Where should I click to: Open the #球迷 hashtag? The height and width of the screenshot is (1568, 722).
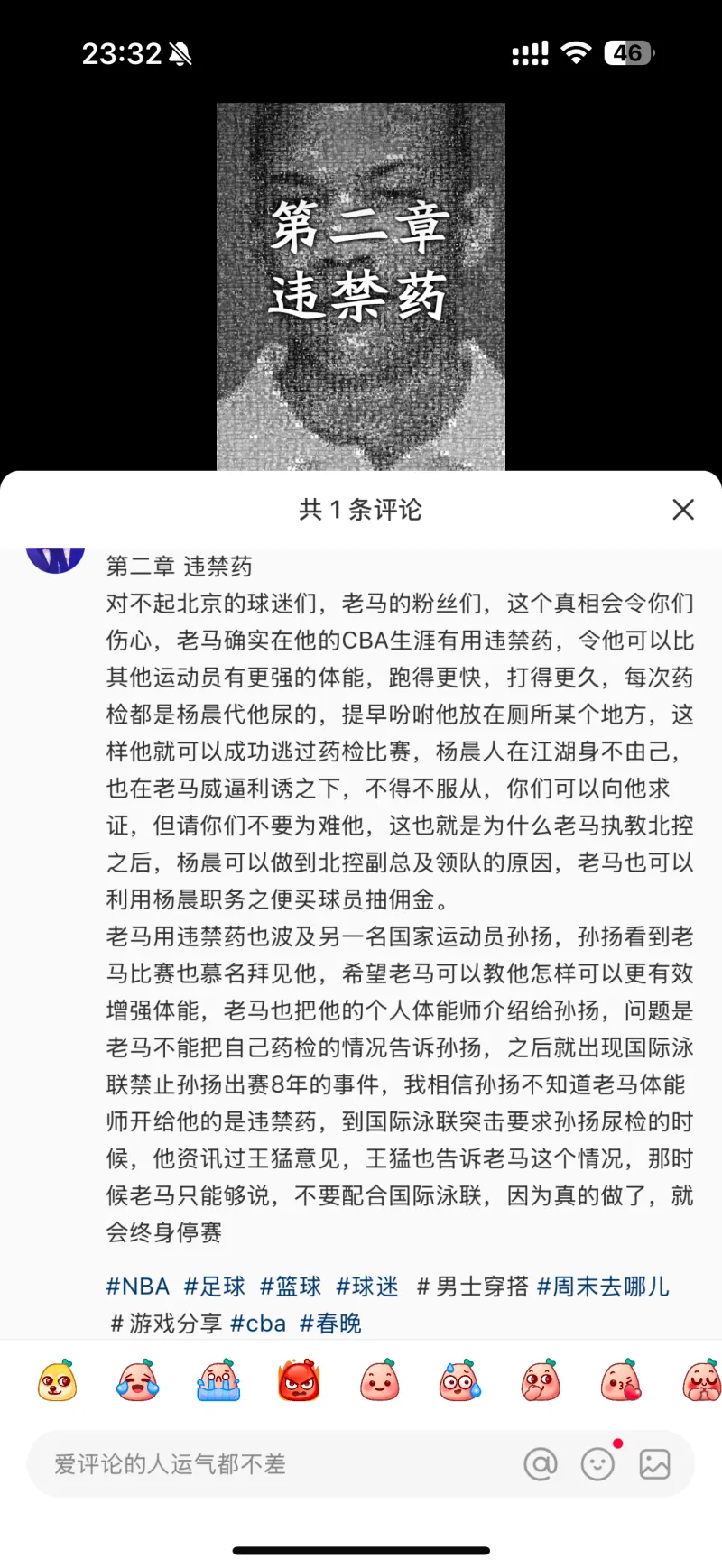367,1287
